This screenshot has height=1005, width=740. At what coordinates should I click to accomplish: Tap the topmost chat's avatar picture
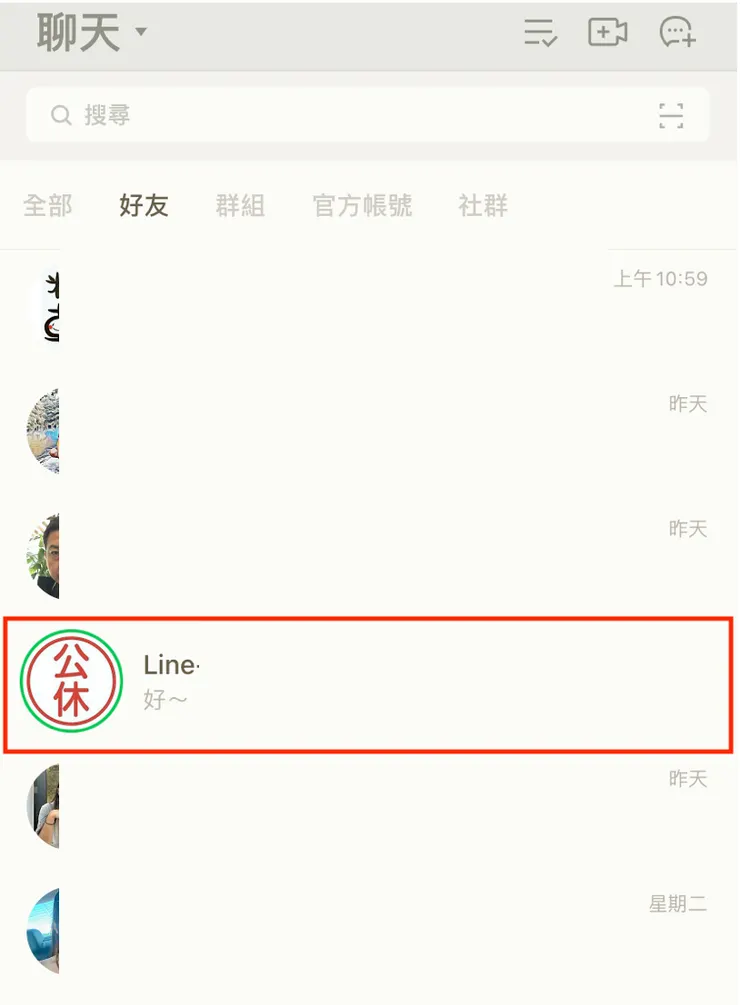click(x=40, y=305)
